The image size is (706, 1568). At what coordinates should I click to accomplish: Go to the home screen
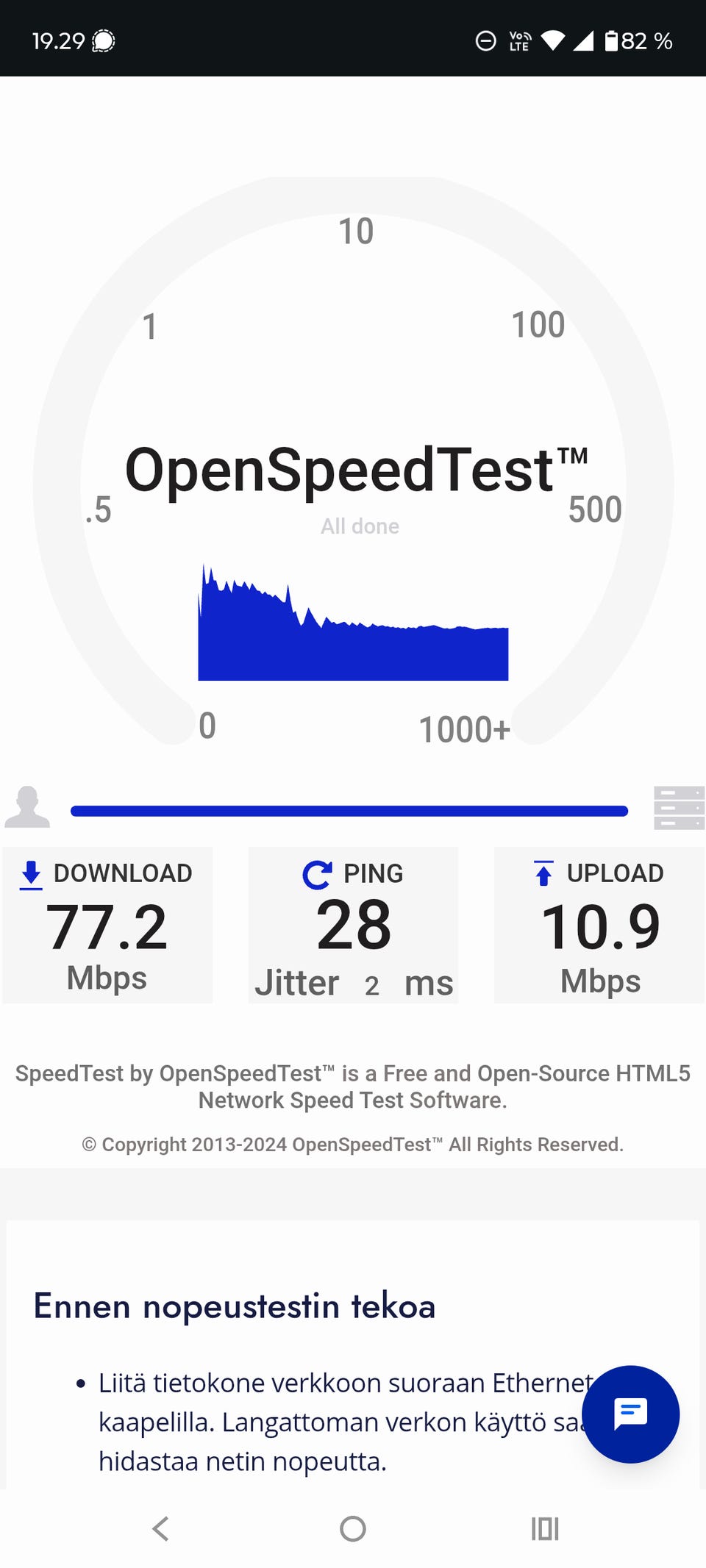(353, 1528)
